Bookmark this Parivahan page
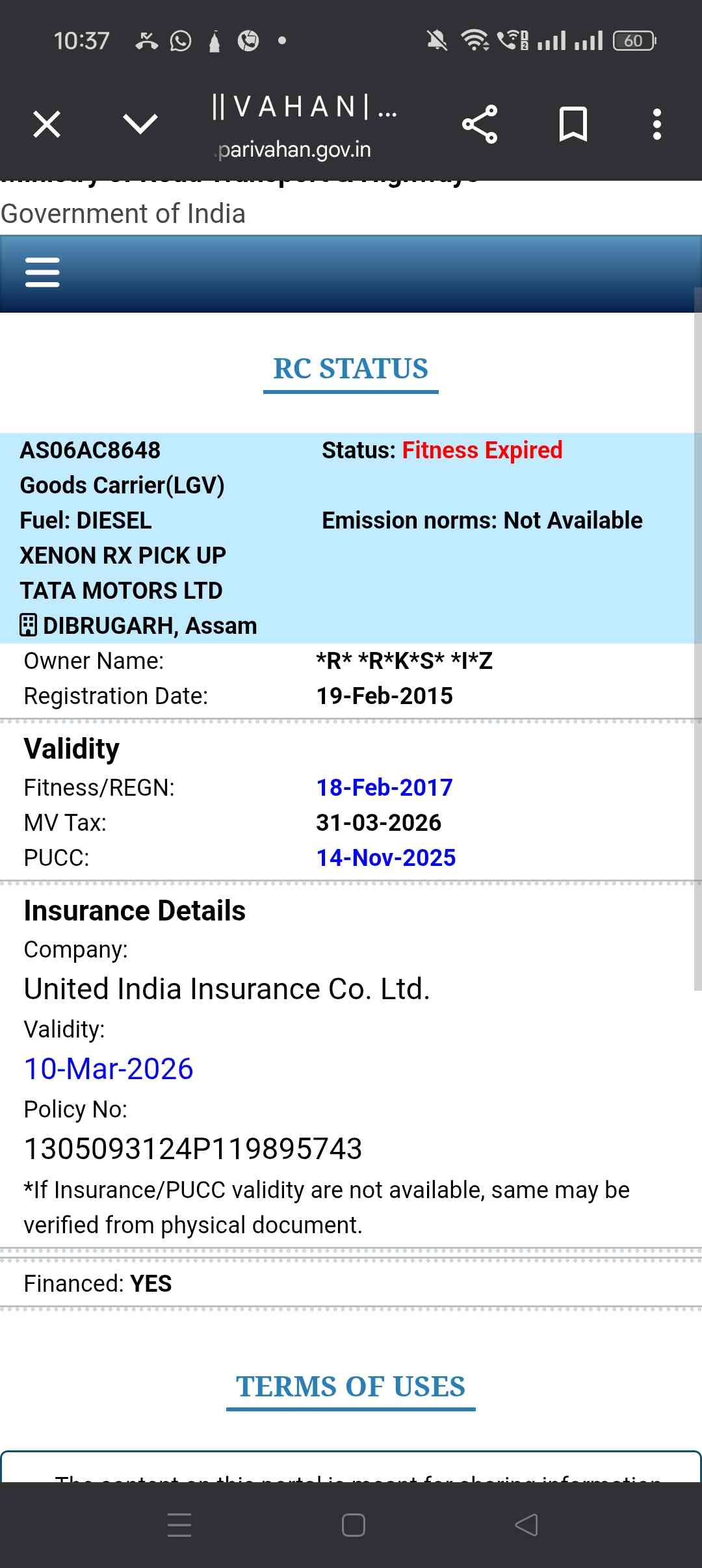This screenshot has width=702, height=1568. [x=573, y=124]
